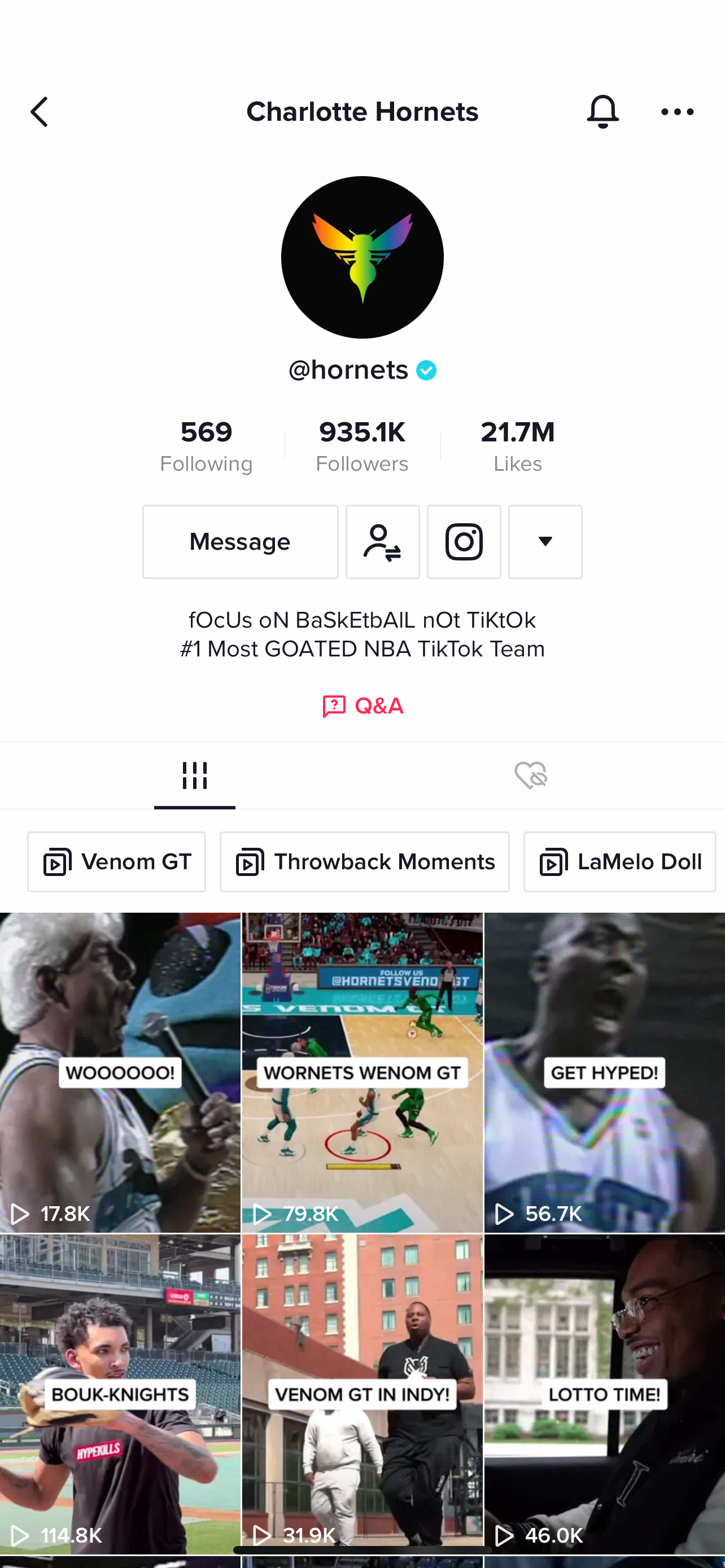Open the three-dot overflow menu
The image size is (725, 1568).
pyautogui.click(x=677, y=112)
